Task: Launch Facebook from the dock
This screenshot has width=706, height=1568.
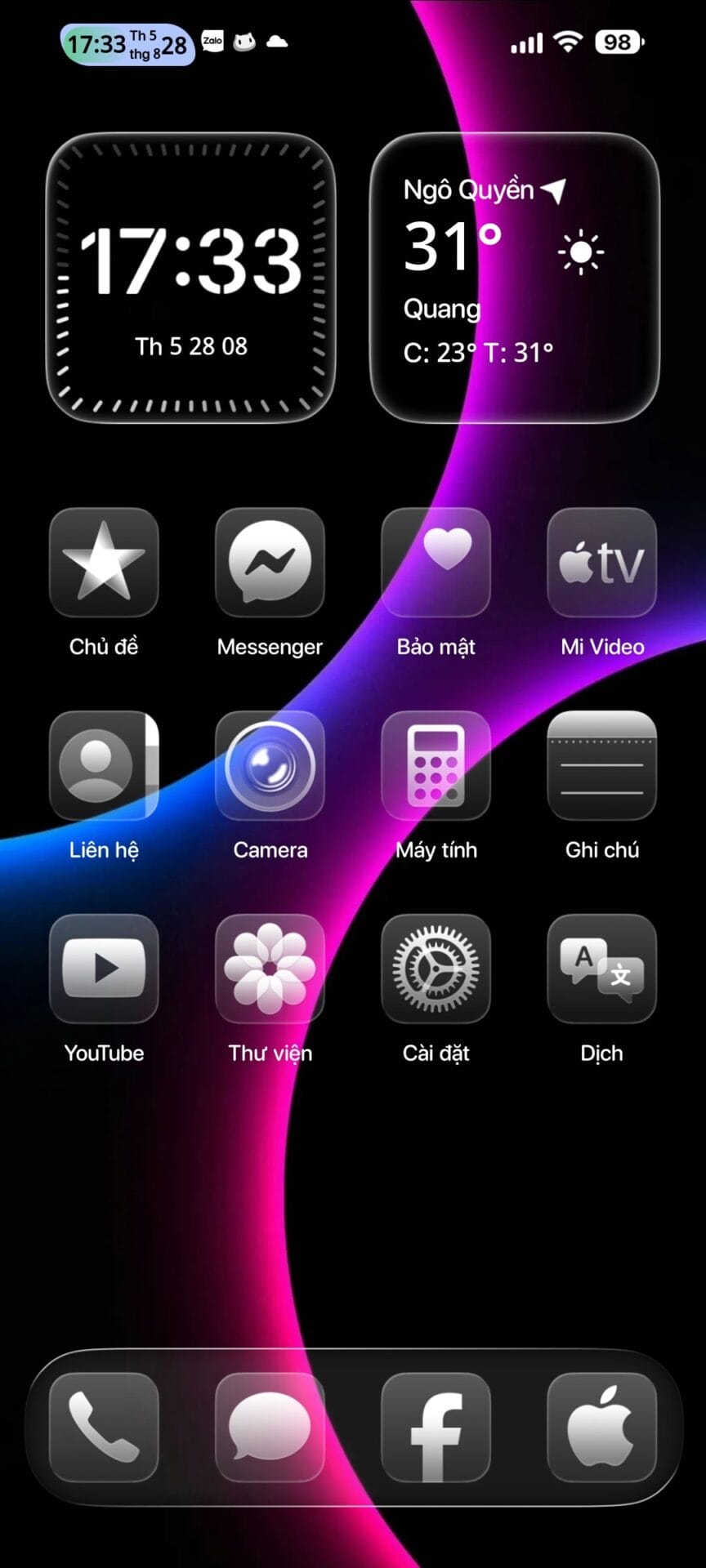Action: [x=436, y=1427]
